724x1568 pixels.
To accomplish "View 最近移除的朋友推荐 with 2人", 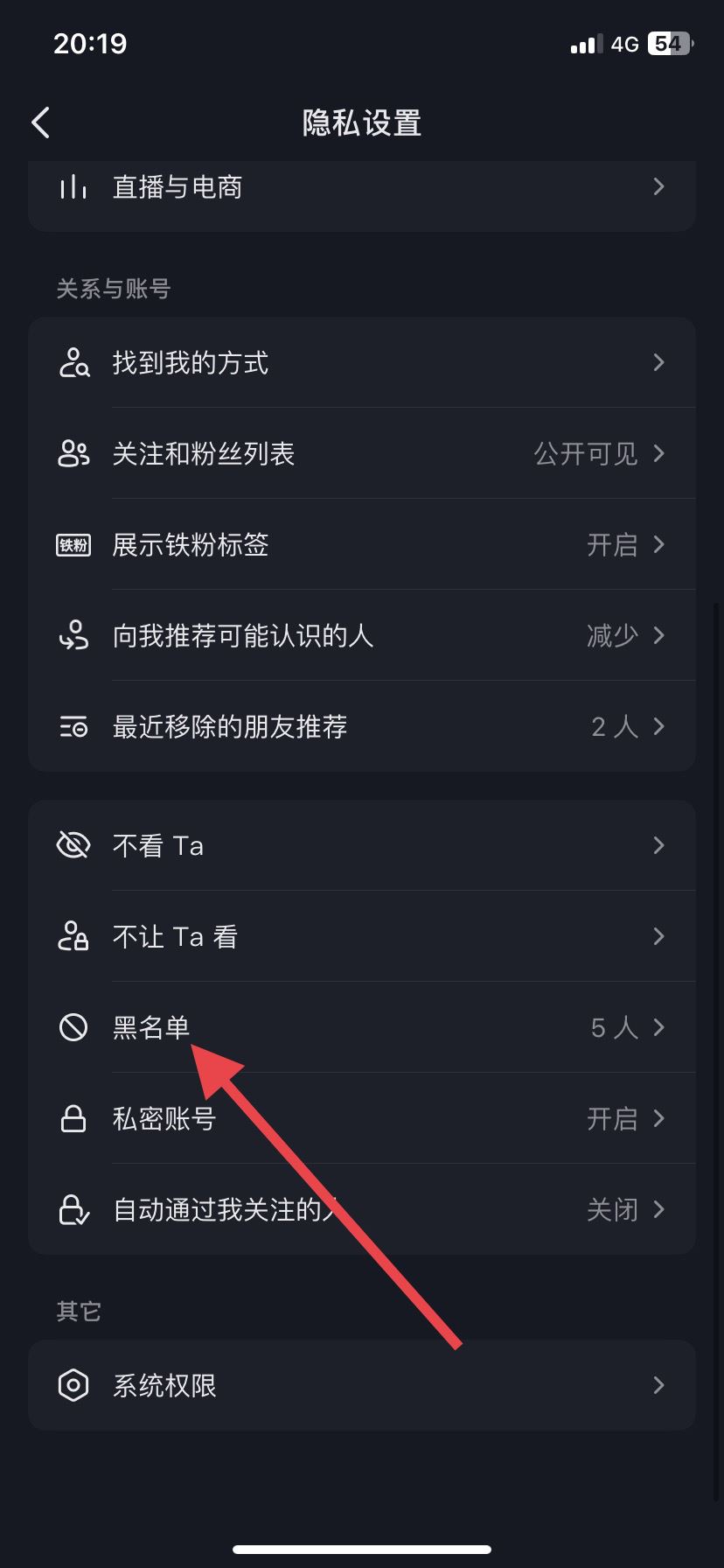I will click(x=362, y=726).
